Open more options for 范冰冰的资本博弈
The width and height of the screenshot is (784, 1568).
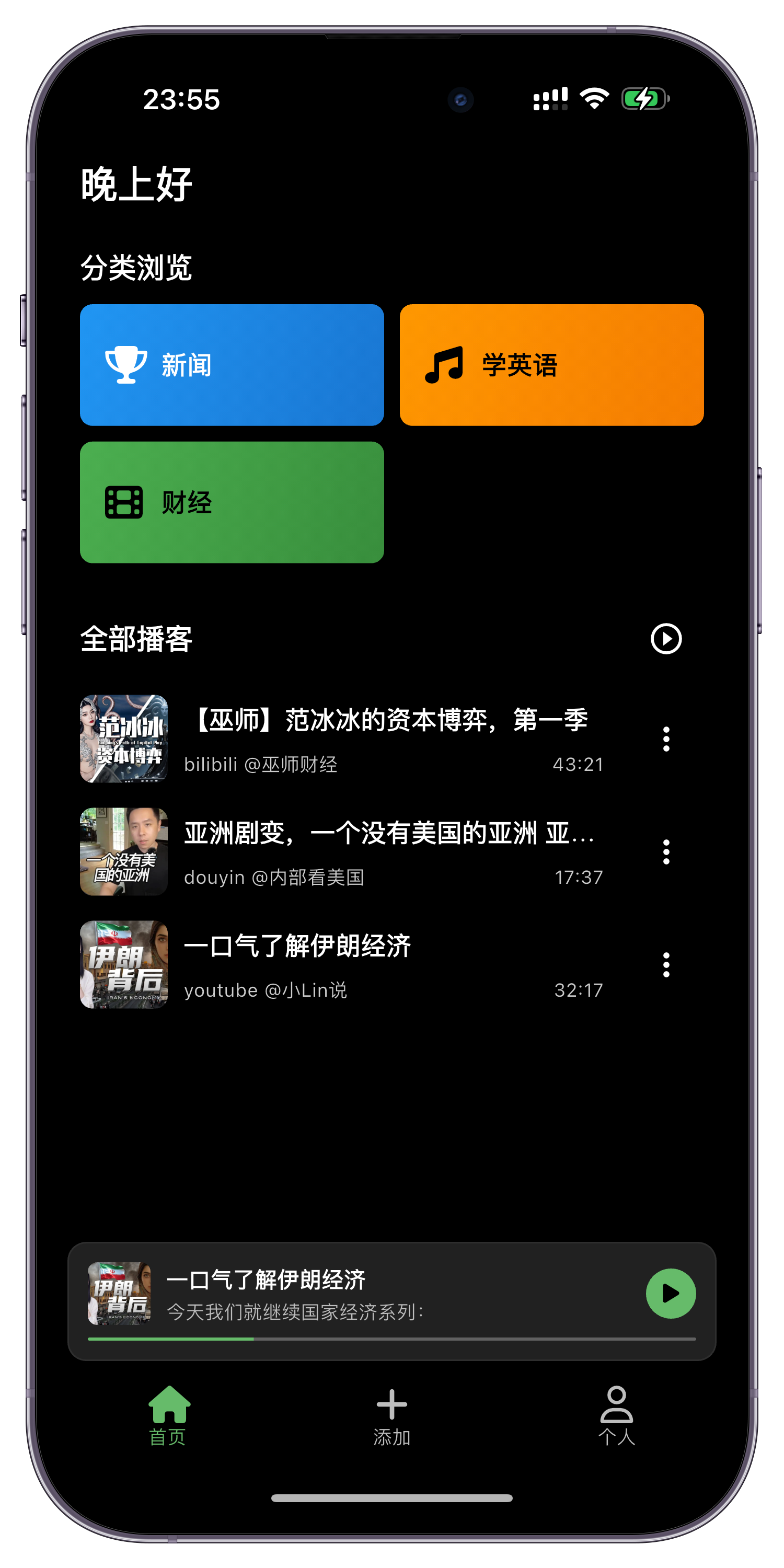click(666, 739)
